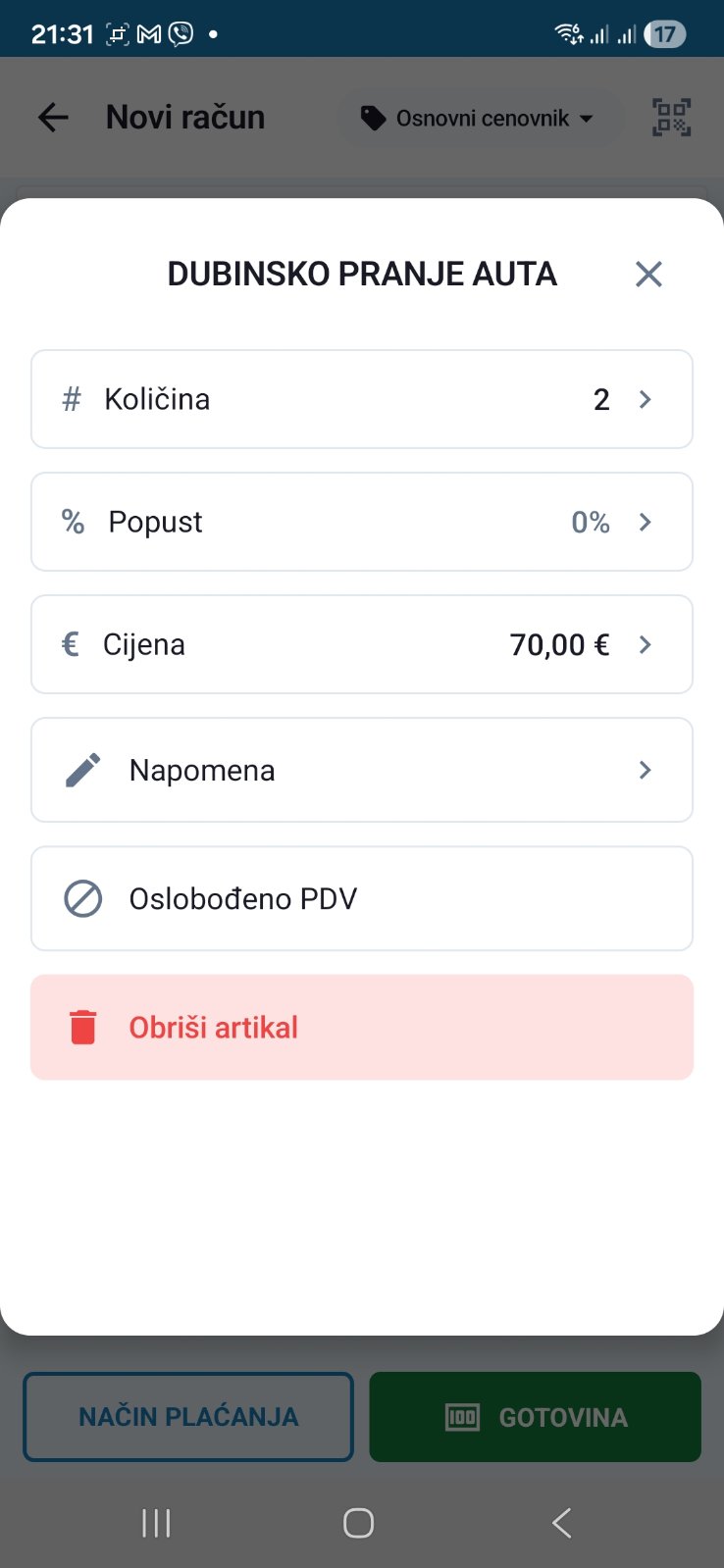Expand the Količina quantity row chevron
Image resolution: width=724 pixels, height=1568 pixels.
[x=645, y=399]
